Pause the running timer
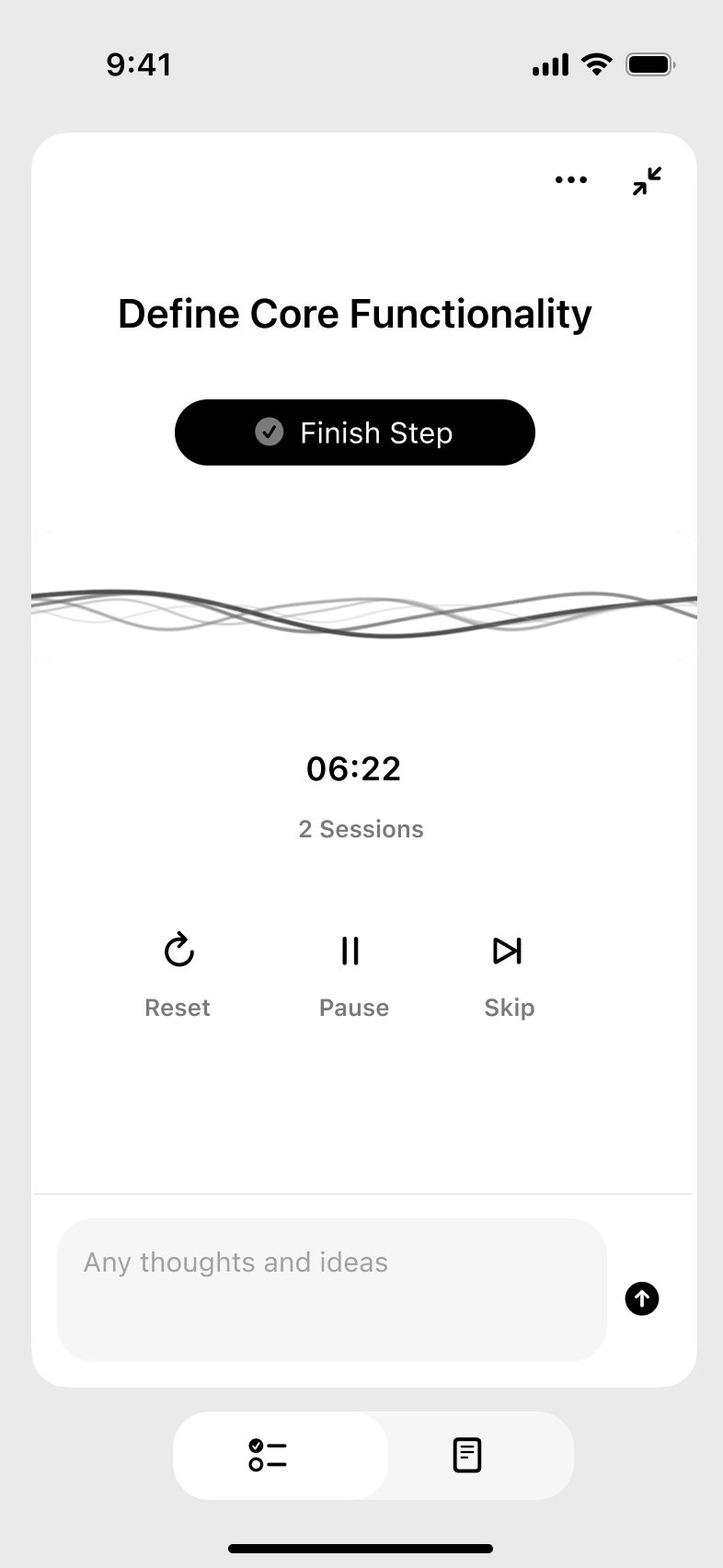This screenshot has width=723, height=1568. pyautogui.click(x=352, y=971)
